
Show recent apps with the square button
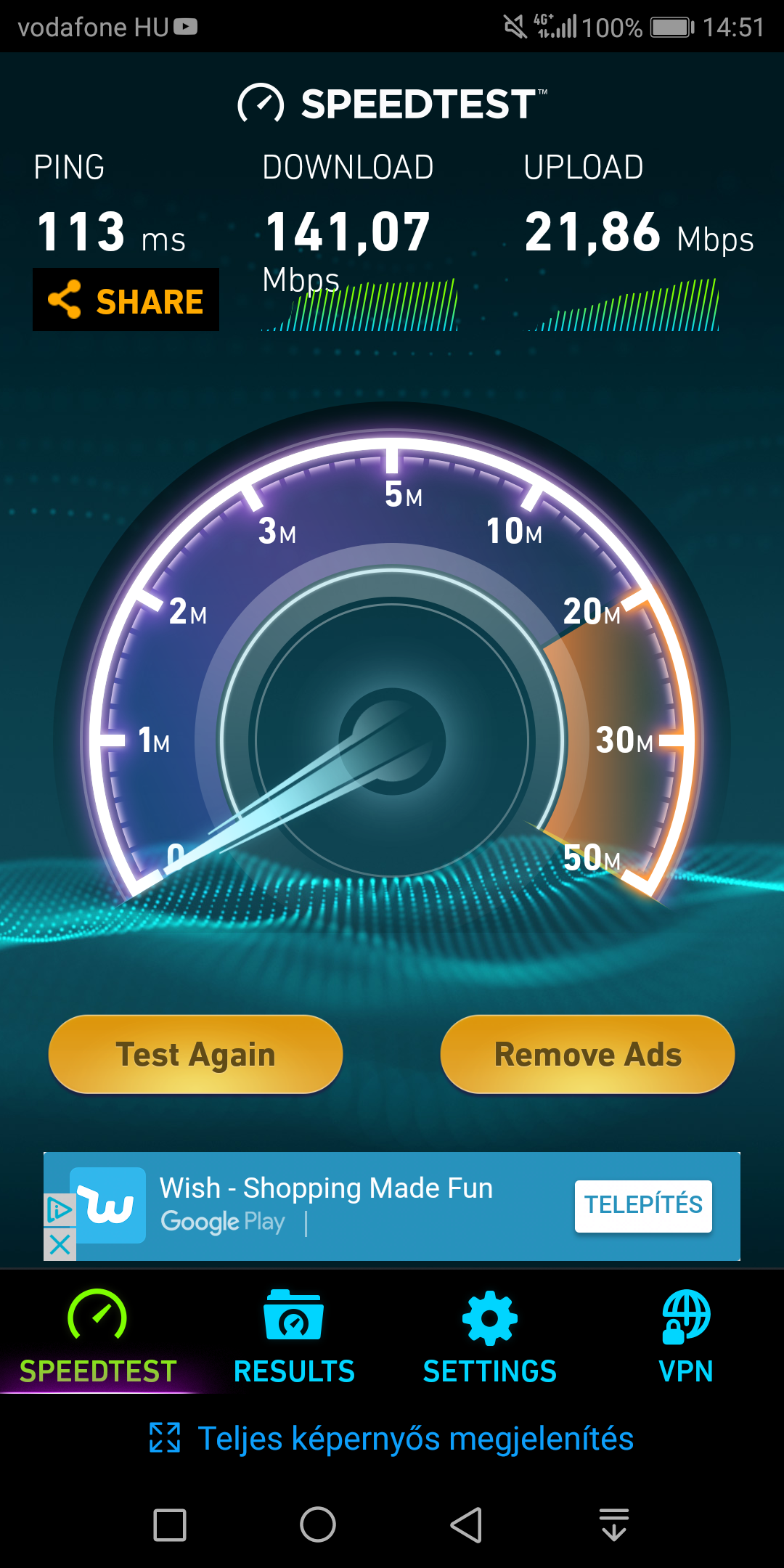170,1524
